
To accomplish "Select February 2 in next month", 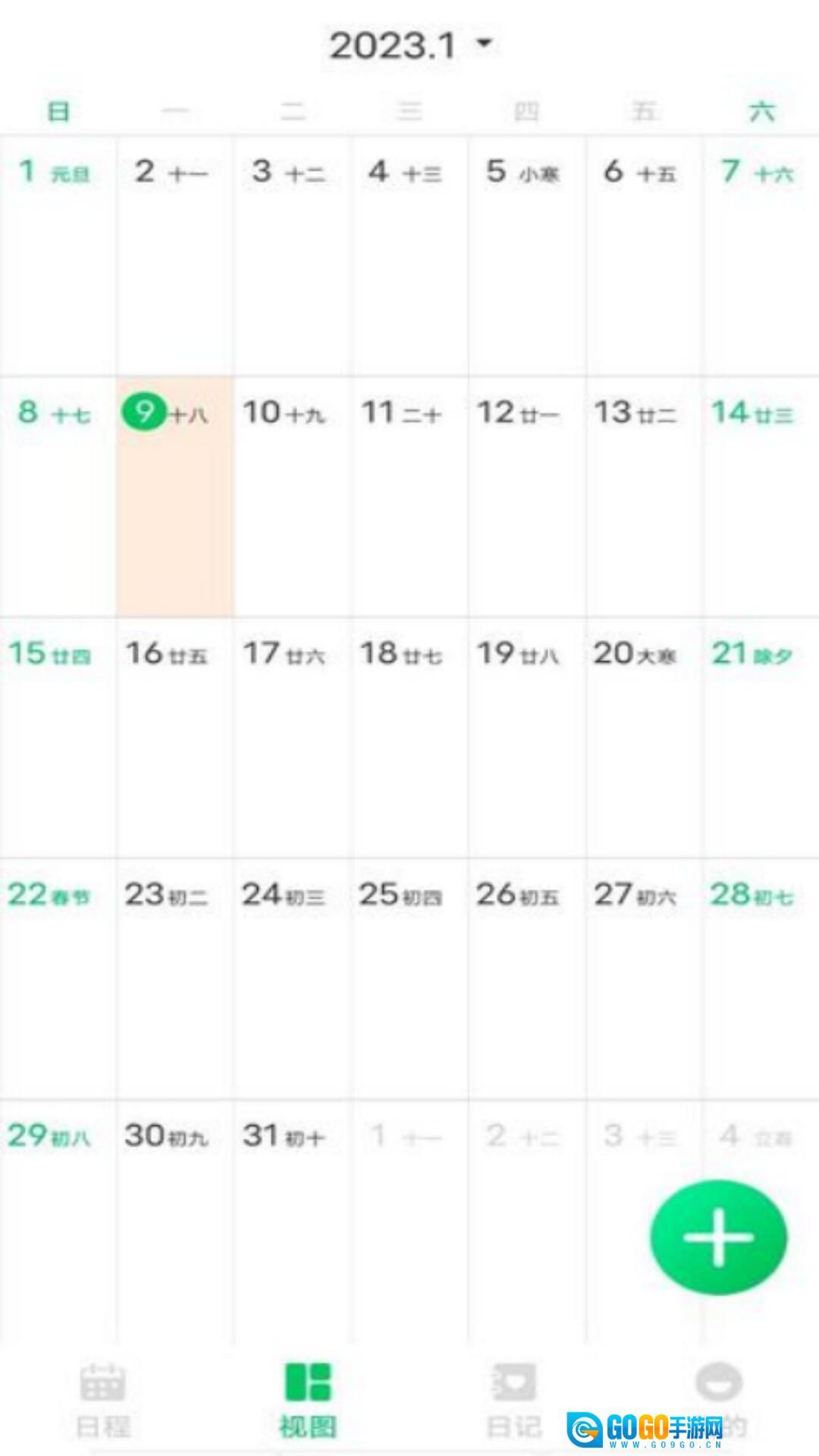I will (x=526, y=1213).
